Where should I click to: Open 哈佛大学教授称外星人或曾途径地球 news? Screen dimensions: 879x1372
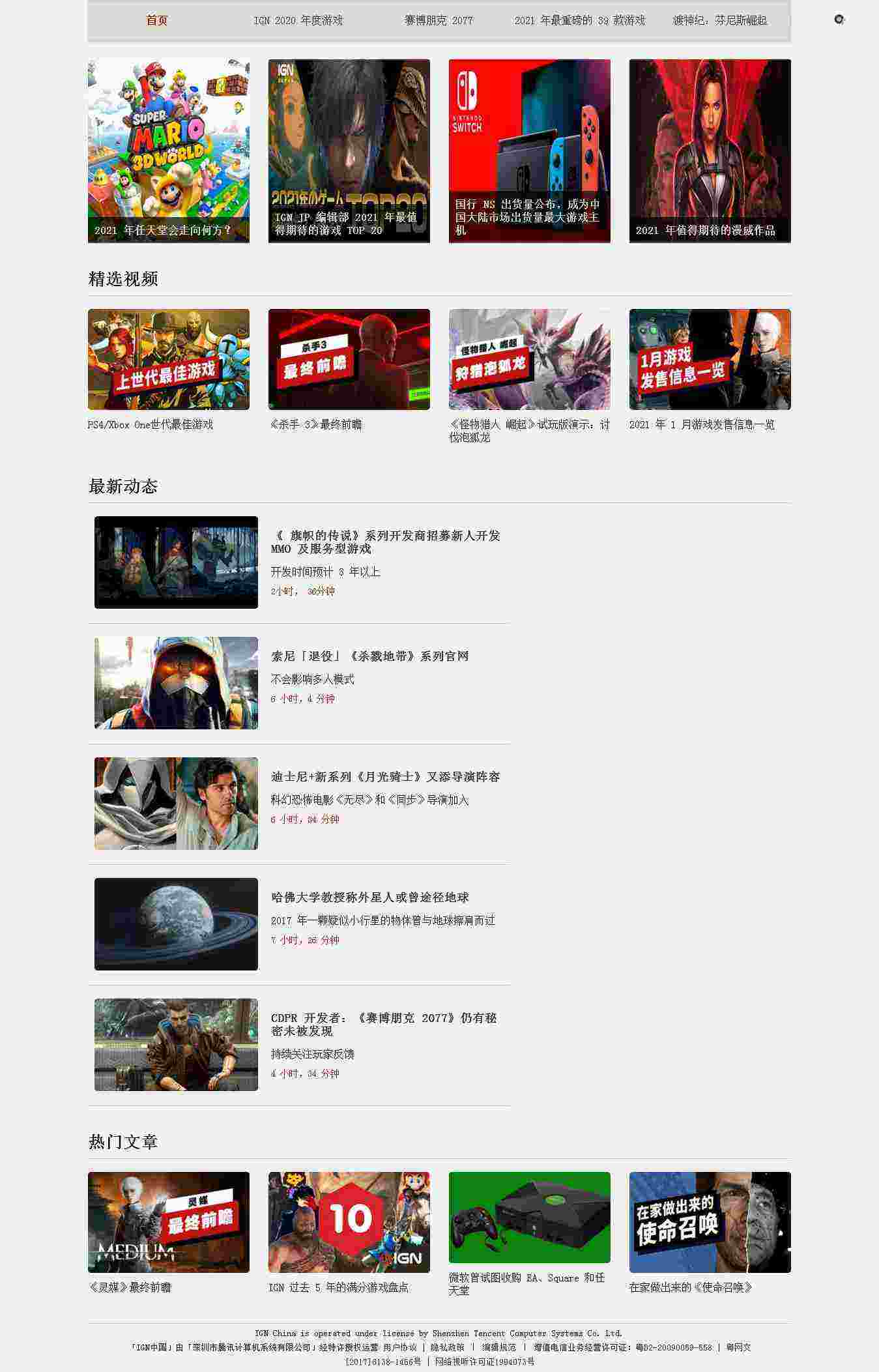[369, 897]
